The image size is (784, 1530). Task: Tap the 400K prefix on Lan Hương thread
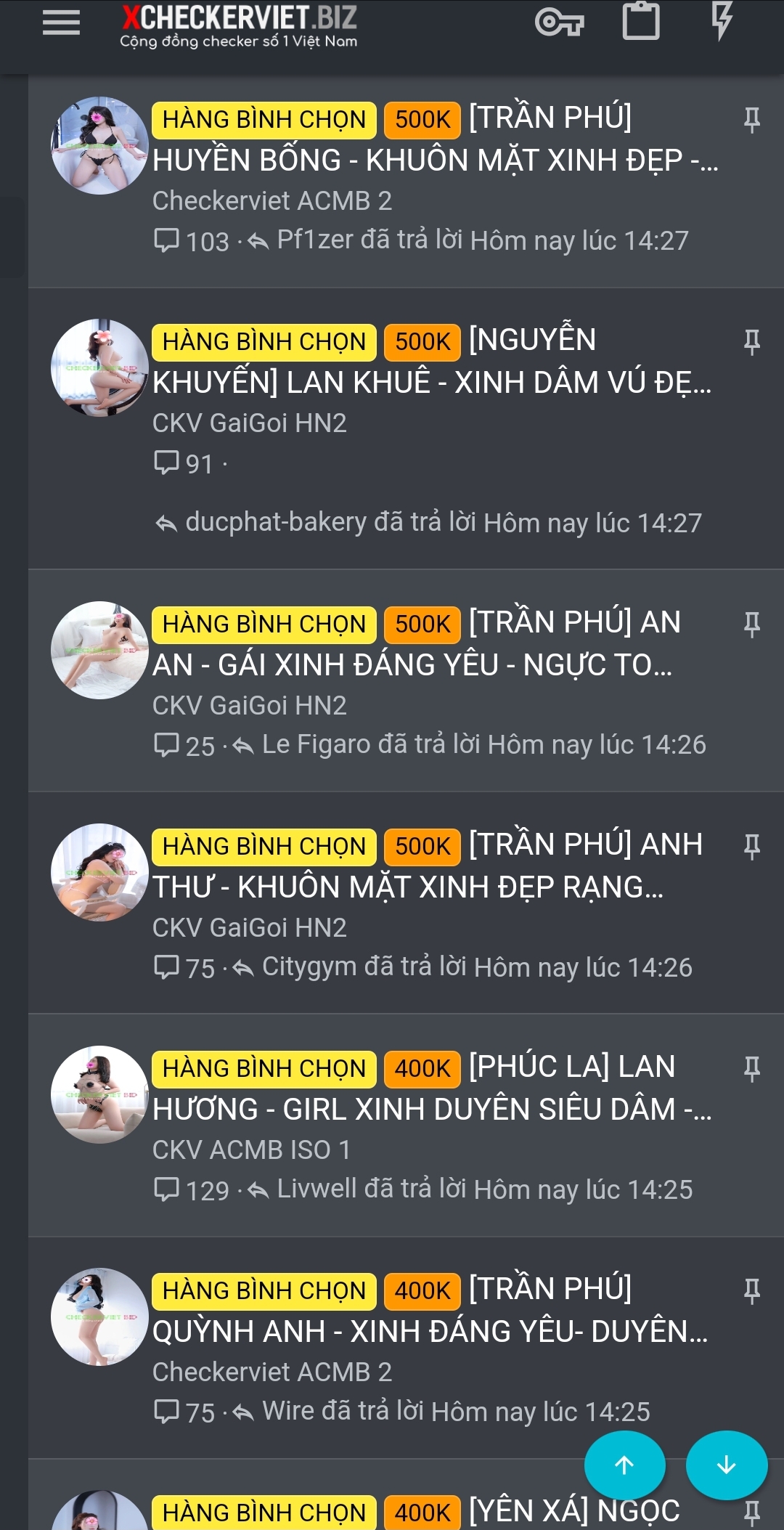422,1069
